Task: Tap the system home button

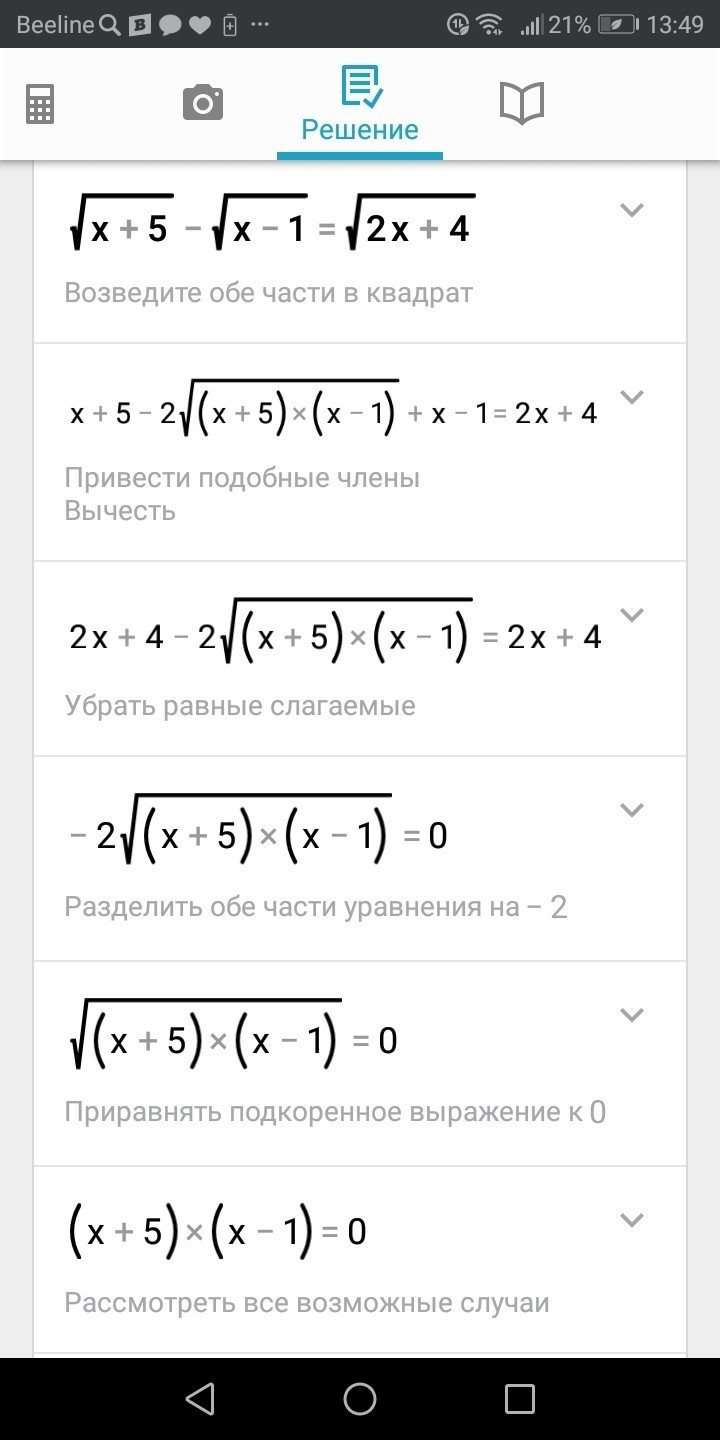Action: (x=360, y=1398)
